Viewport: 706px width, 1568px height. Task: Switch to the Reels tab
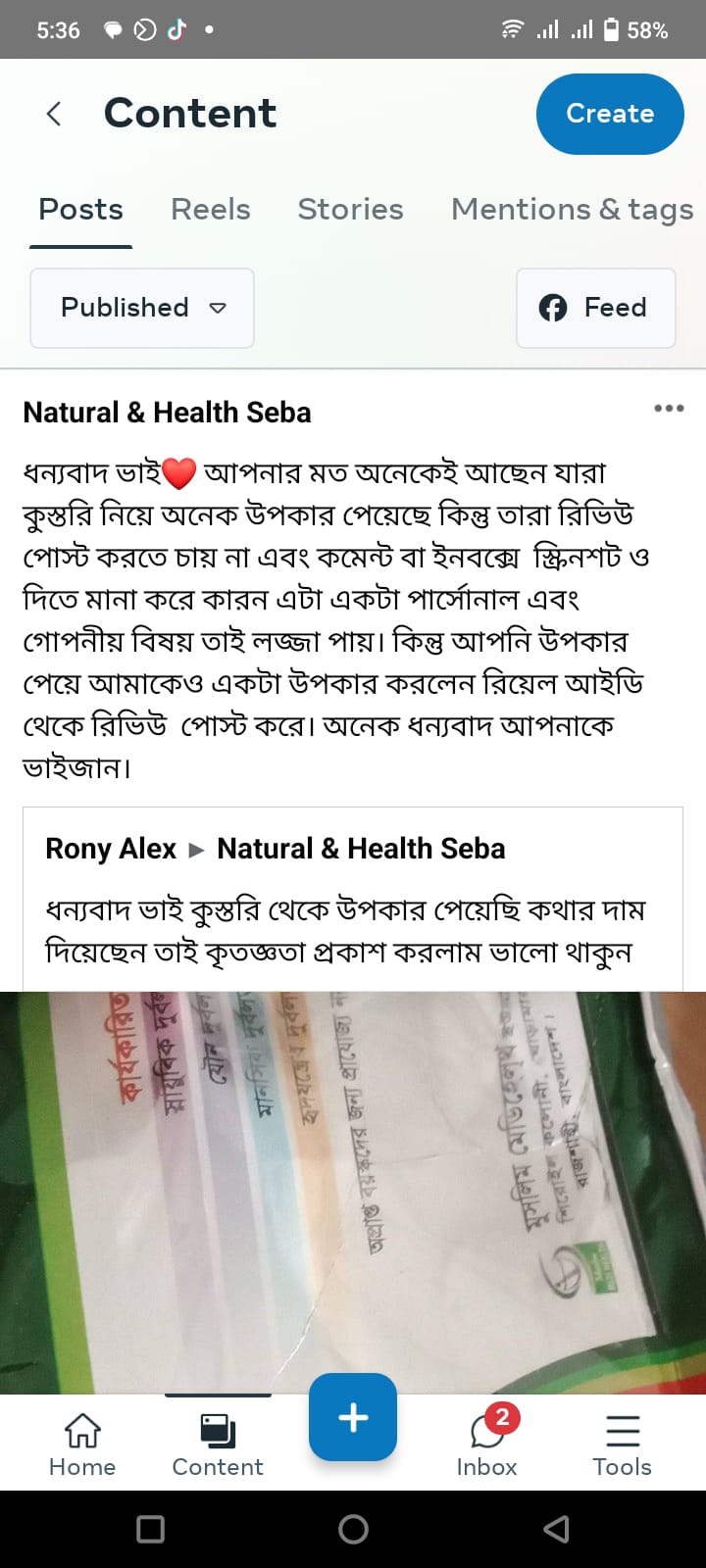pyautogui.click(x=210, y=210)
